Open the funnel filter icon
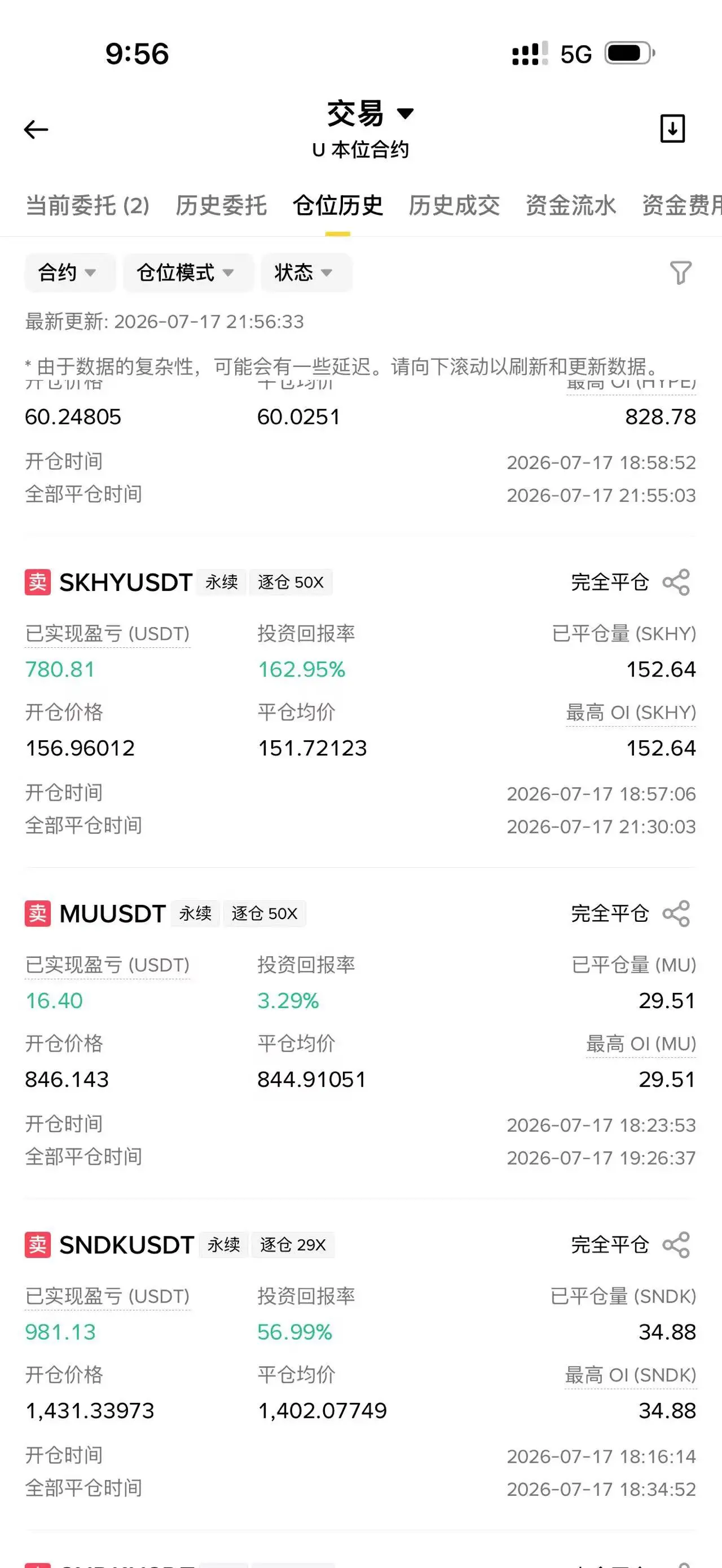722x1568 pixels. pyautogui.click(x=681, y=273)
